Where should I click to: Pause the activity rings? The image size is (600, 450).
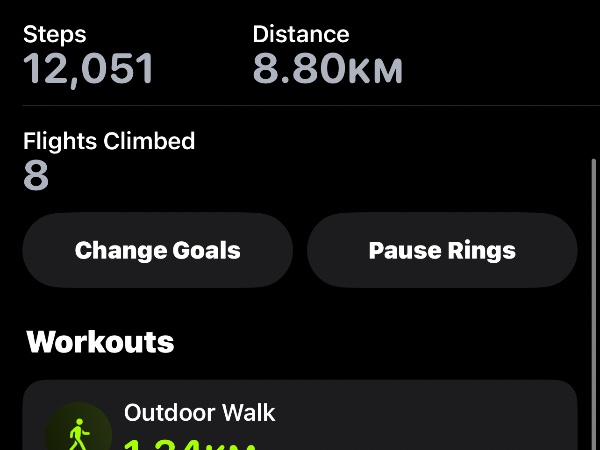442,250
